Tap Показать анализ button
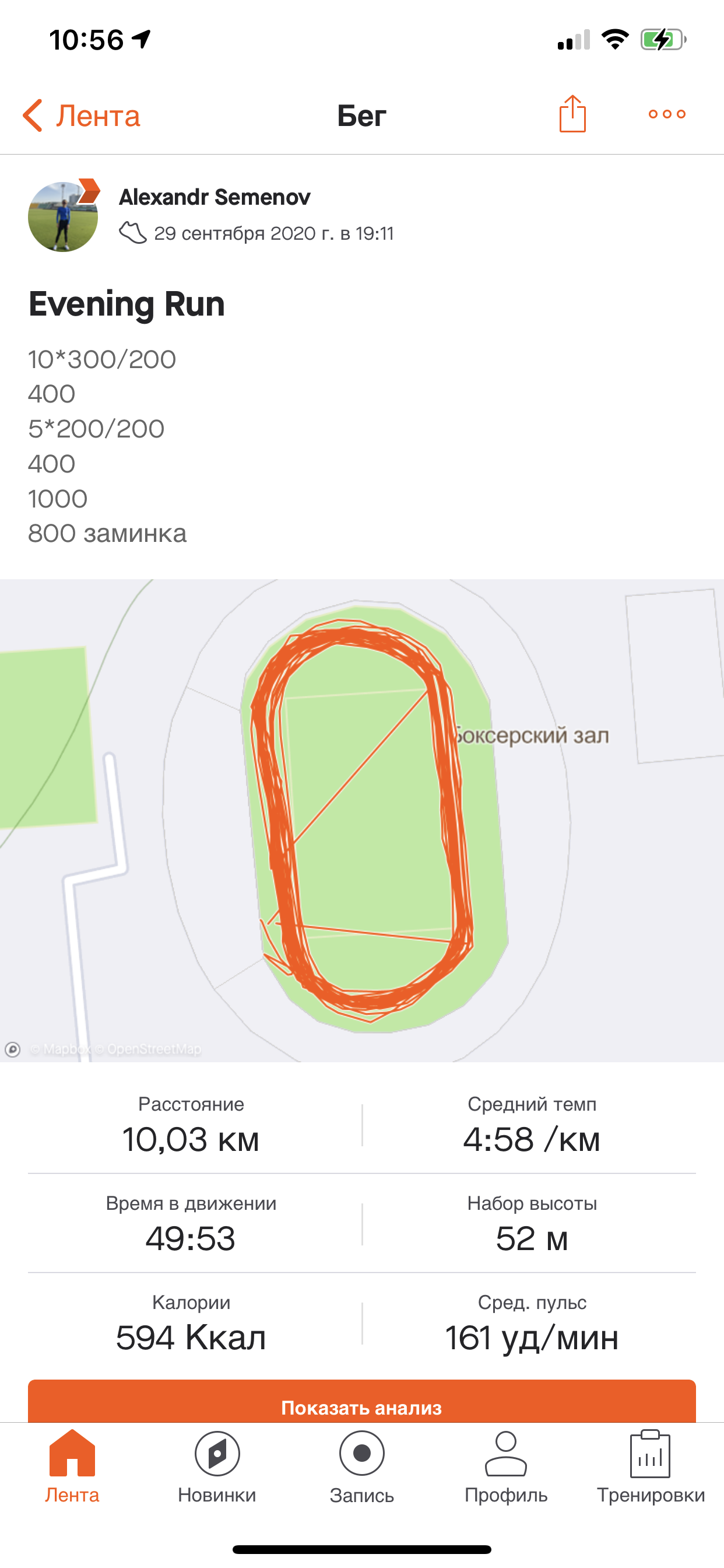This screenshot has height=1568, width=724. pyautogui.click(x=361, y=1402)
